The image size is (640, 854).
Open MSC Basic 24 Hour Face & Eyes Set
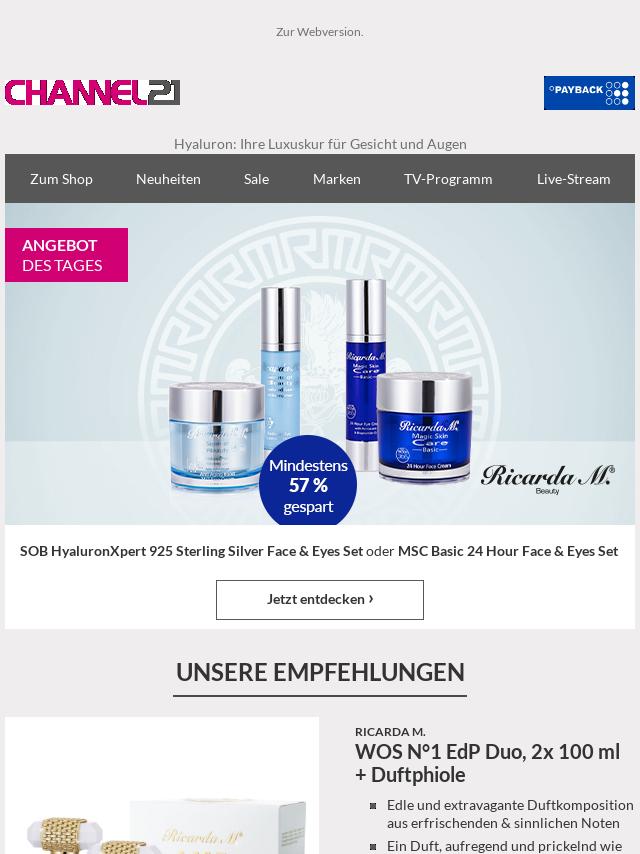[508, 551]
